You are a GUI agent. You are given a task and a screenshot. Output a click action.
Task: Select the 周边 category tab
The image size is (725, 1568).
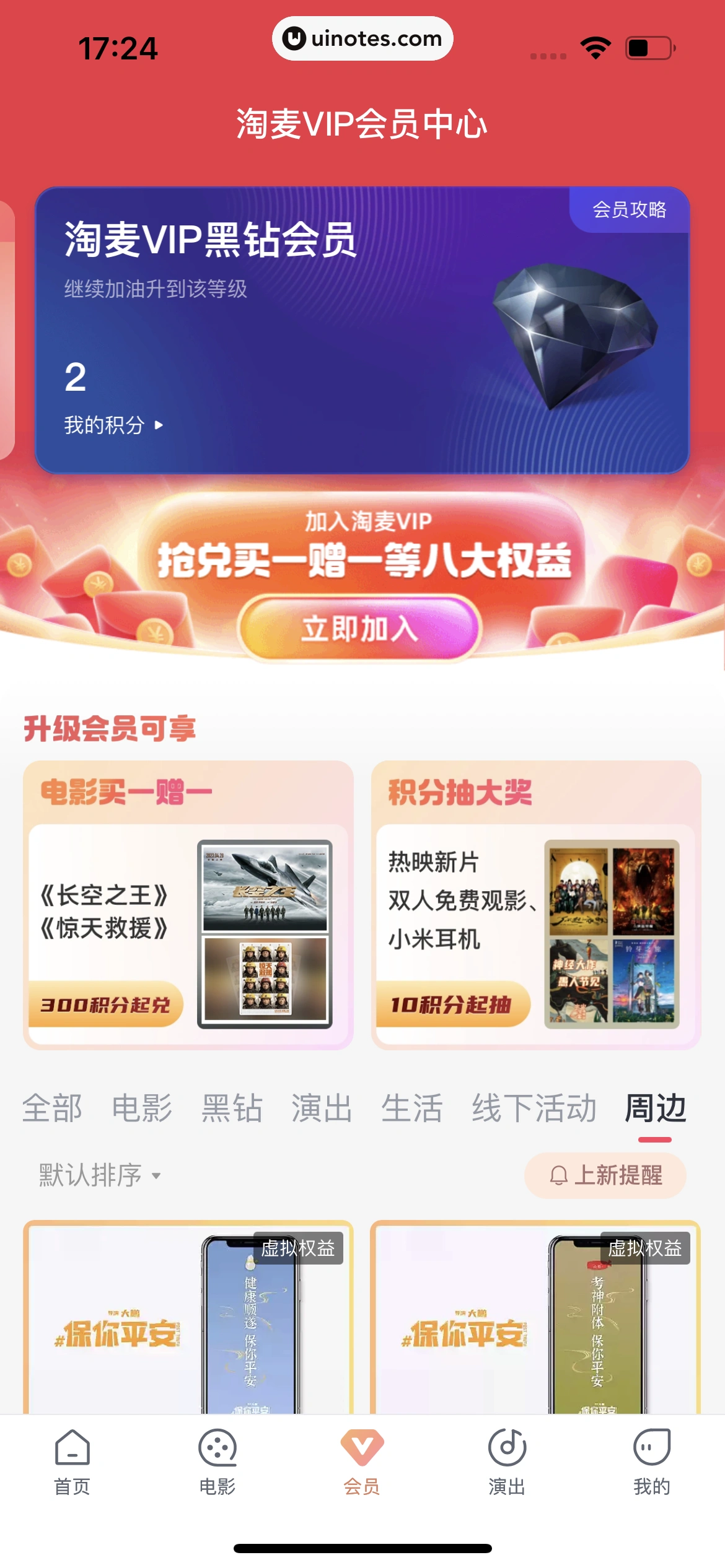click(655, 1108)
